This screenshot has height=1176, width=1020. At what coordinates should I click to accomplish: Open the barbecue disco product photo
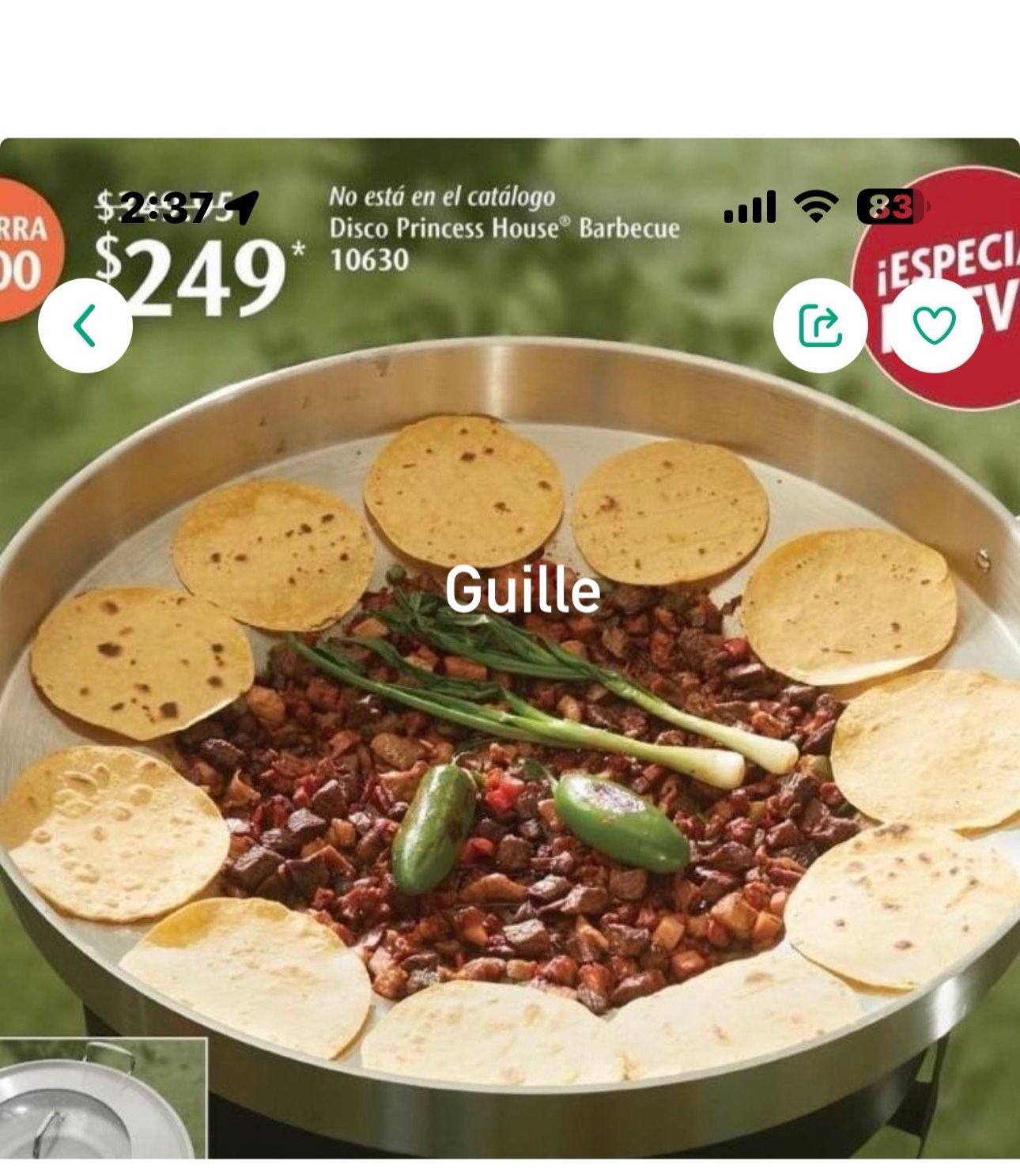pyautogui.click(x=510, y=712)
